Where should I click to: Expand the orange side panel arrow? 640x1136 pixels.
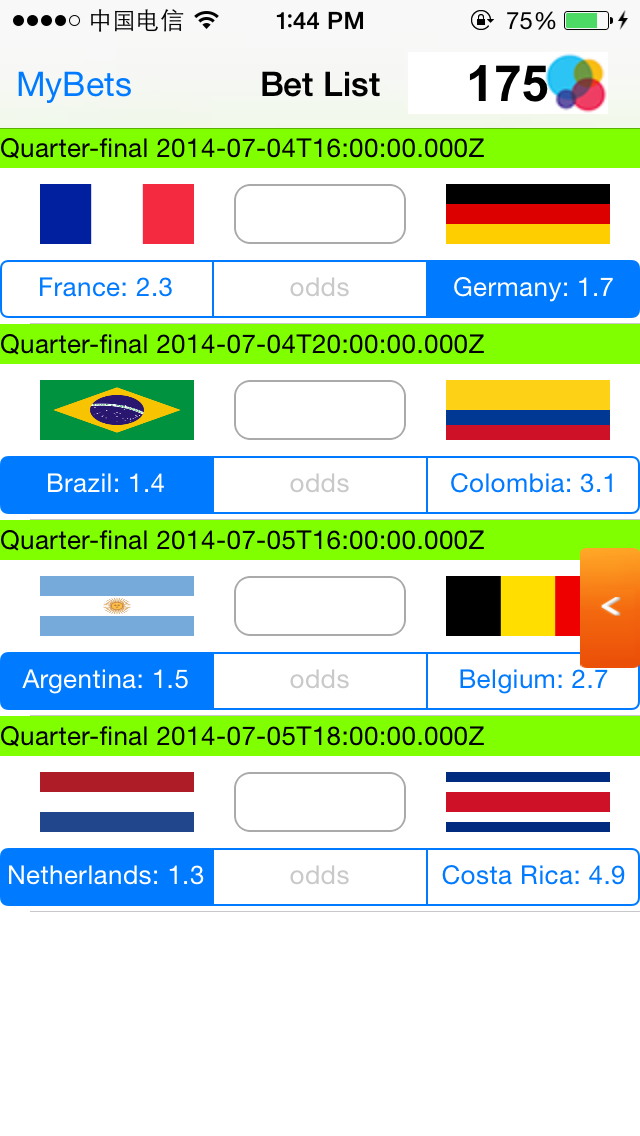610,607
